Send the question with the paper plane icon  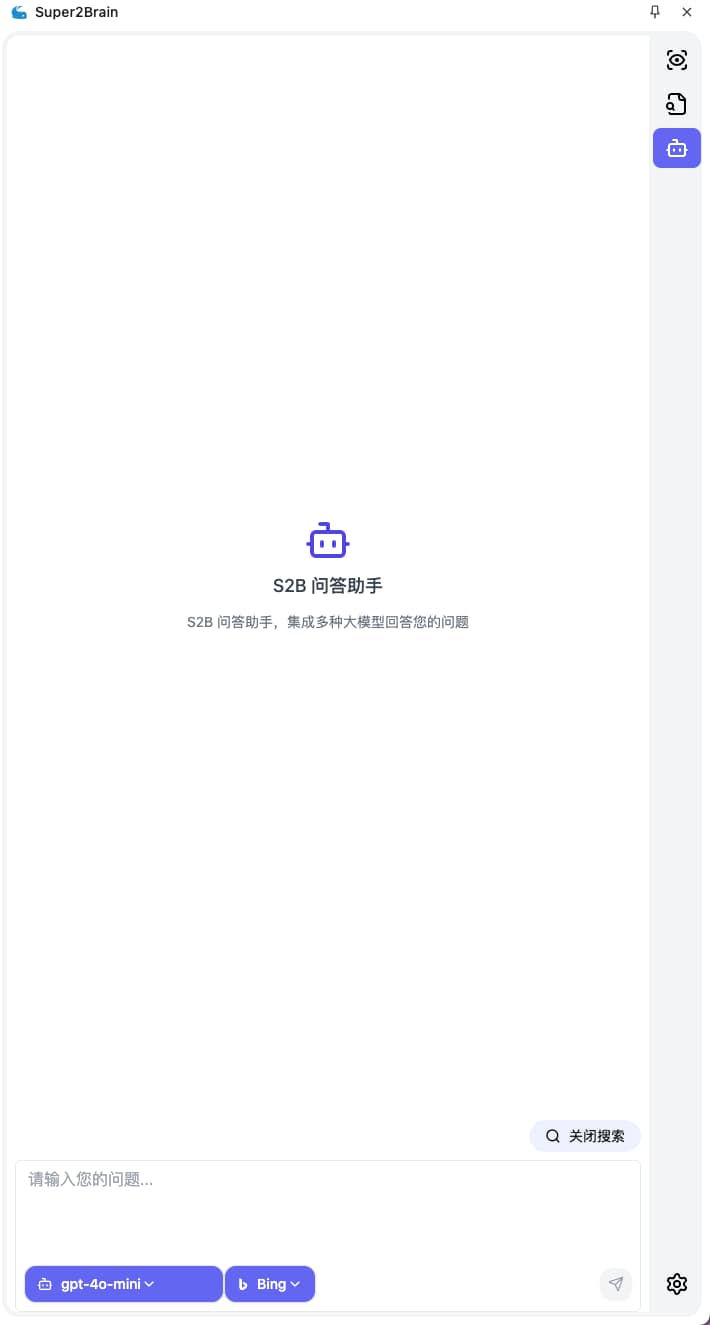[616, 1284]
